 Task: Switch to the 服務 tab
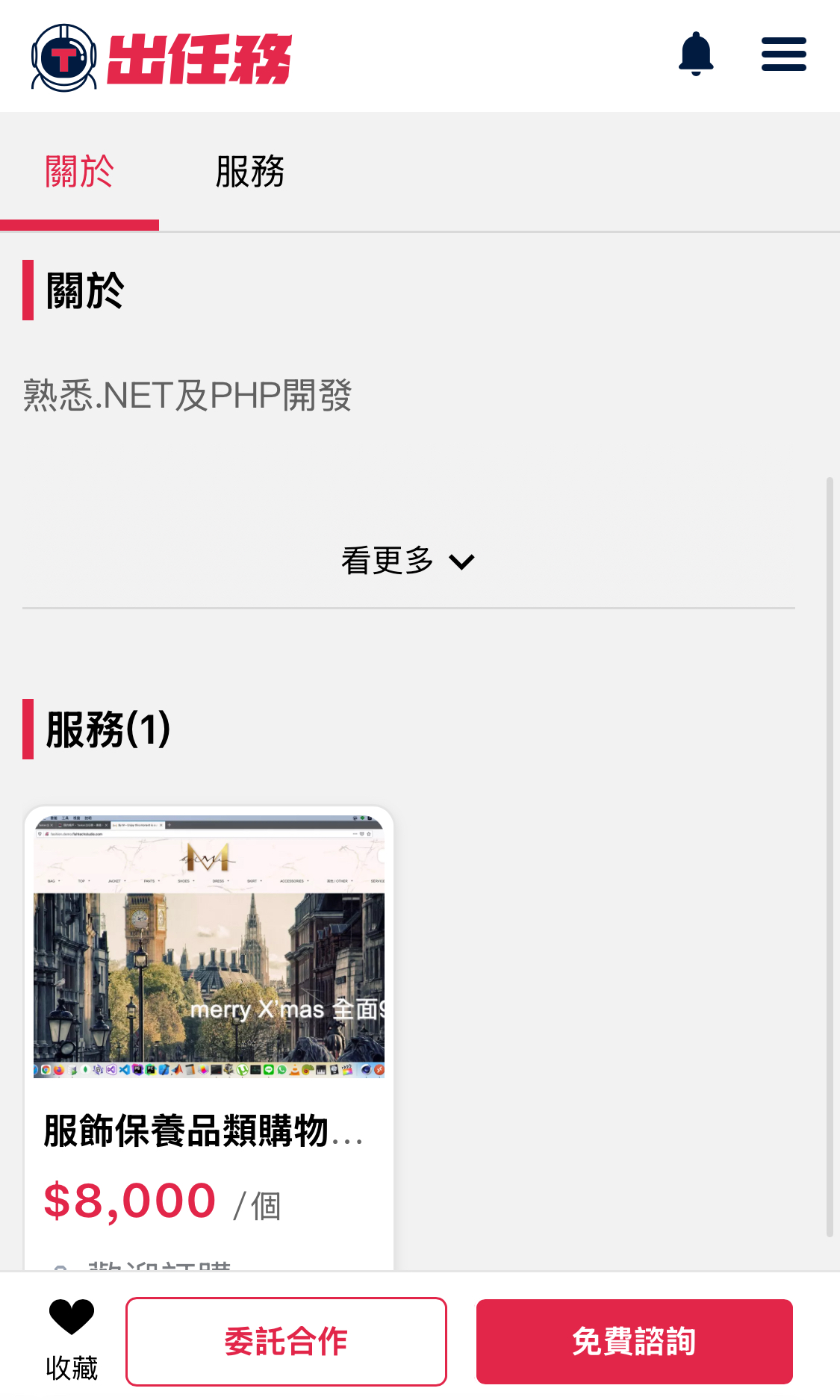(x=250, y=172)
